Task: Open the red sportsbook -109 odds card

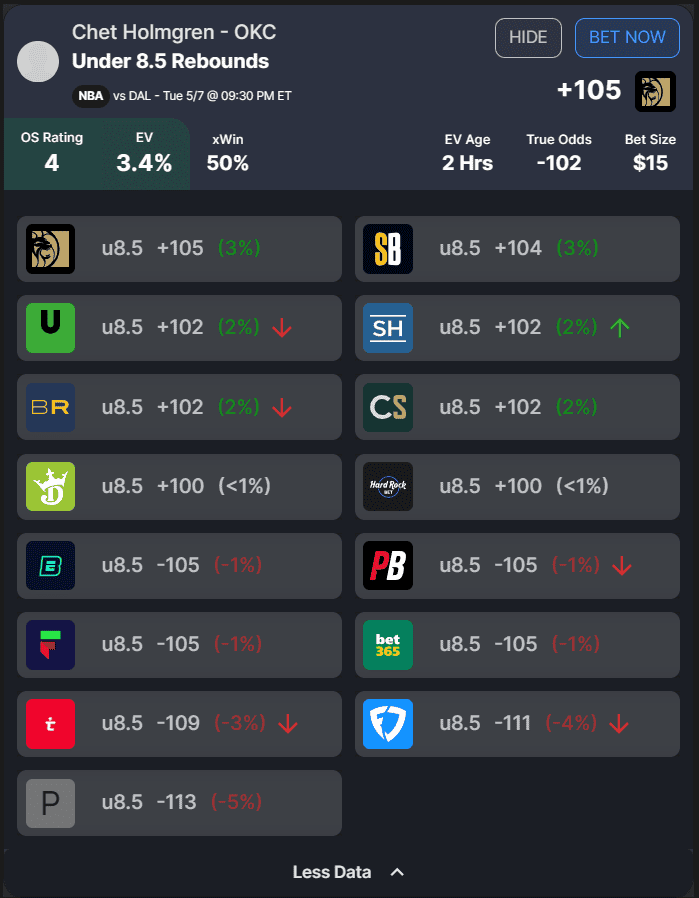Action: click(180, 723)
